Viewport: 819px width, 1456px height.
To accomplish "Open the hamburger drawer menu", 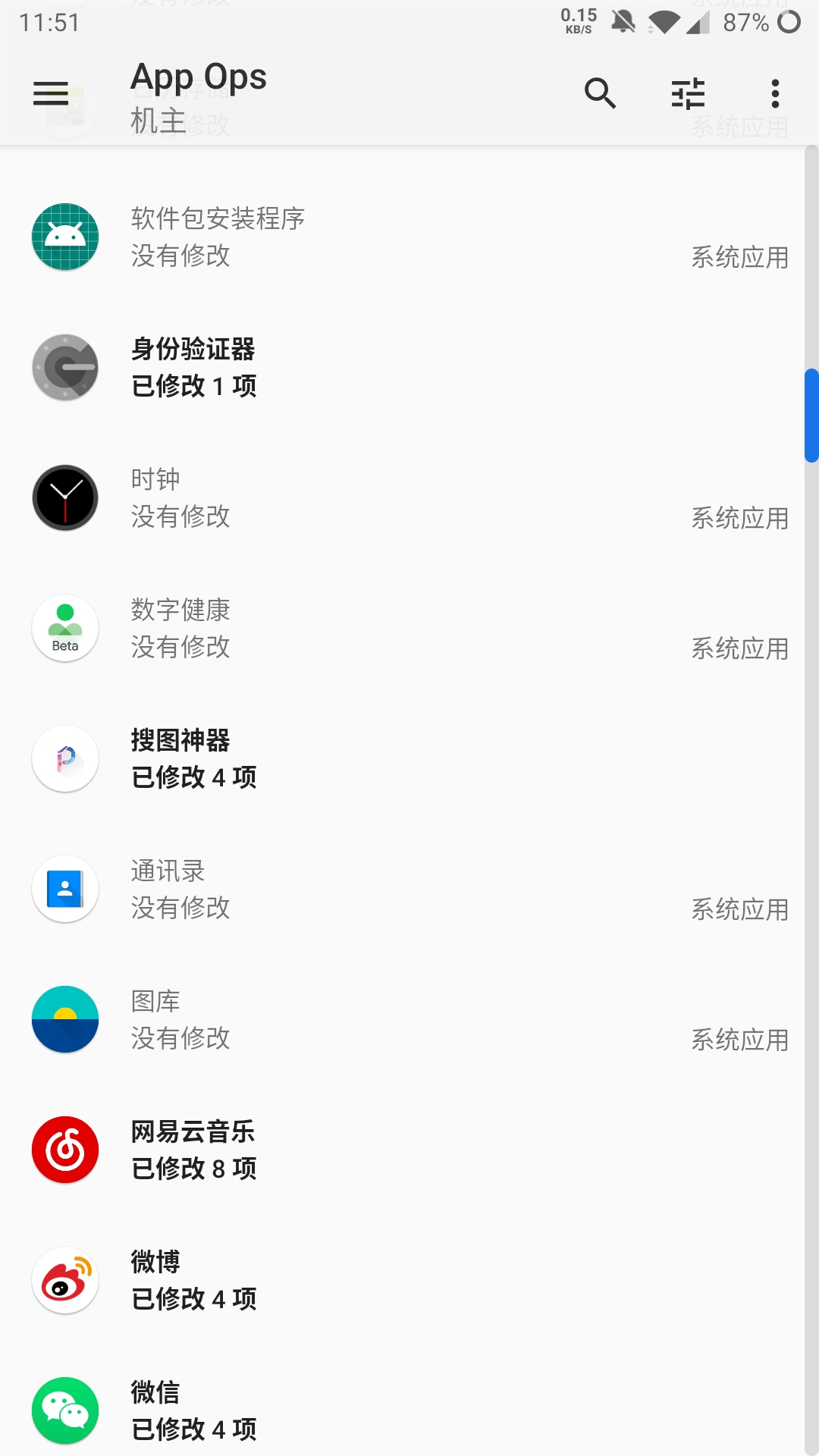I will click(x=51, y=94).
